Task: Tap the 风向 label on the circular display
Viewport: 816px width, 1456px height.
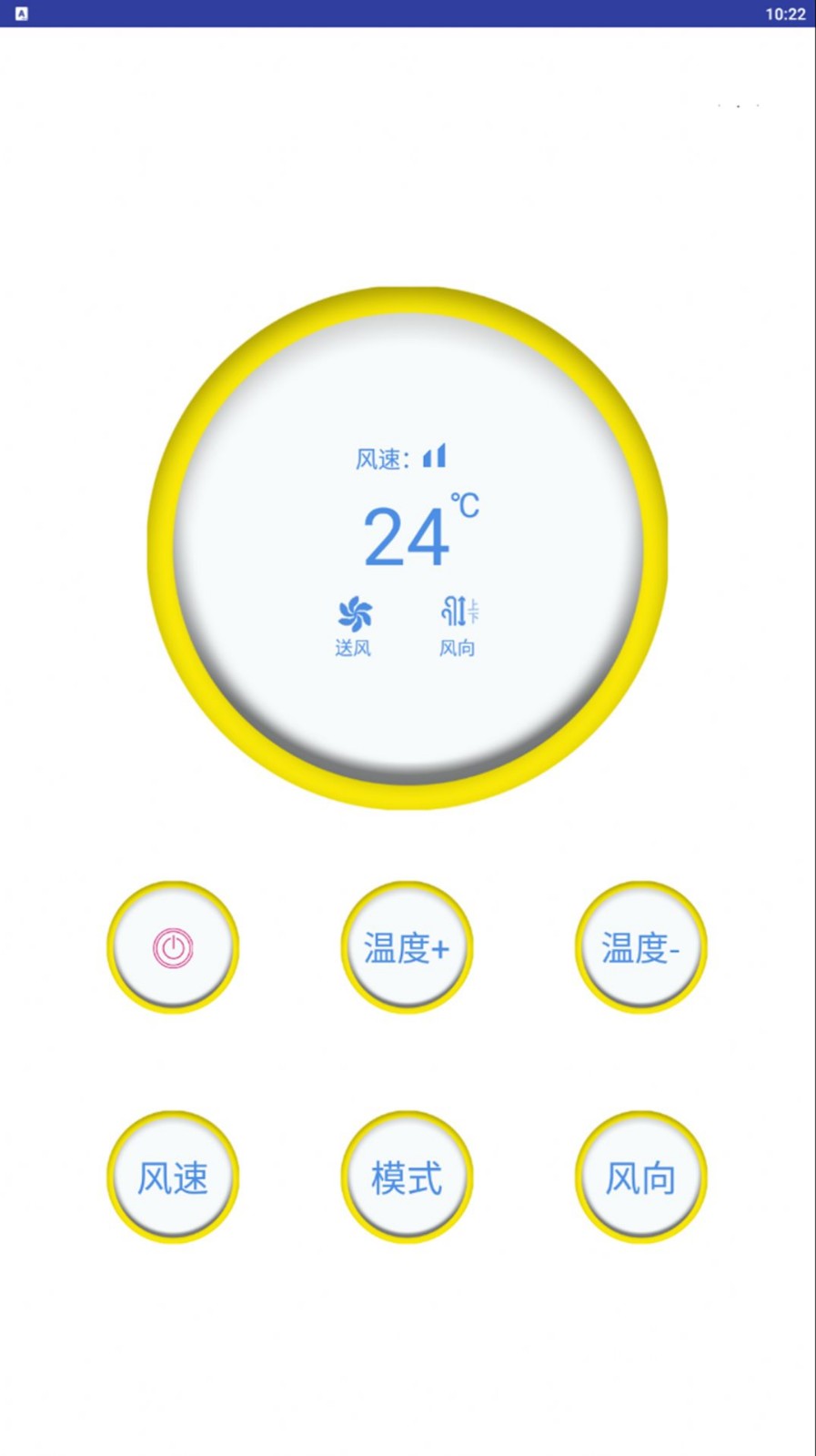Action: point(457,648)
